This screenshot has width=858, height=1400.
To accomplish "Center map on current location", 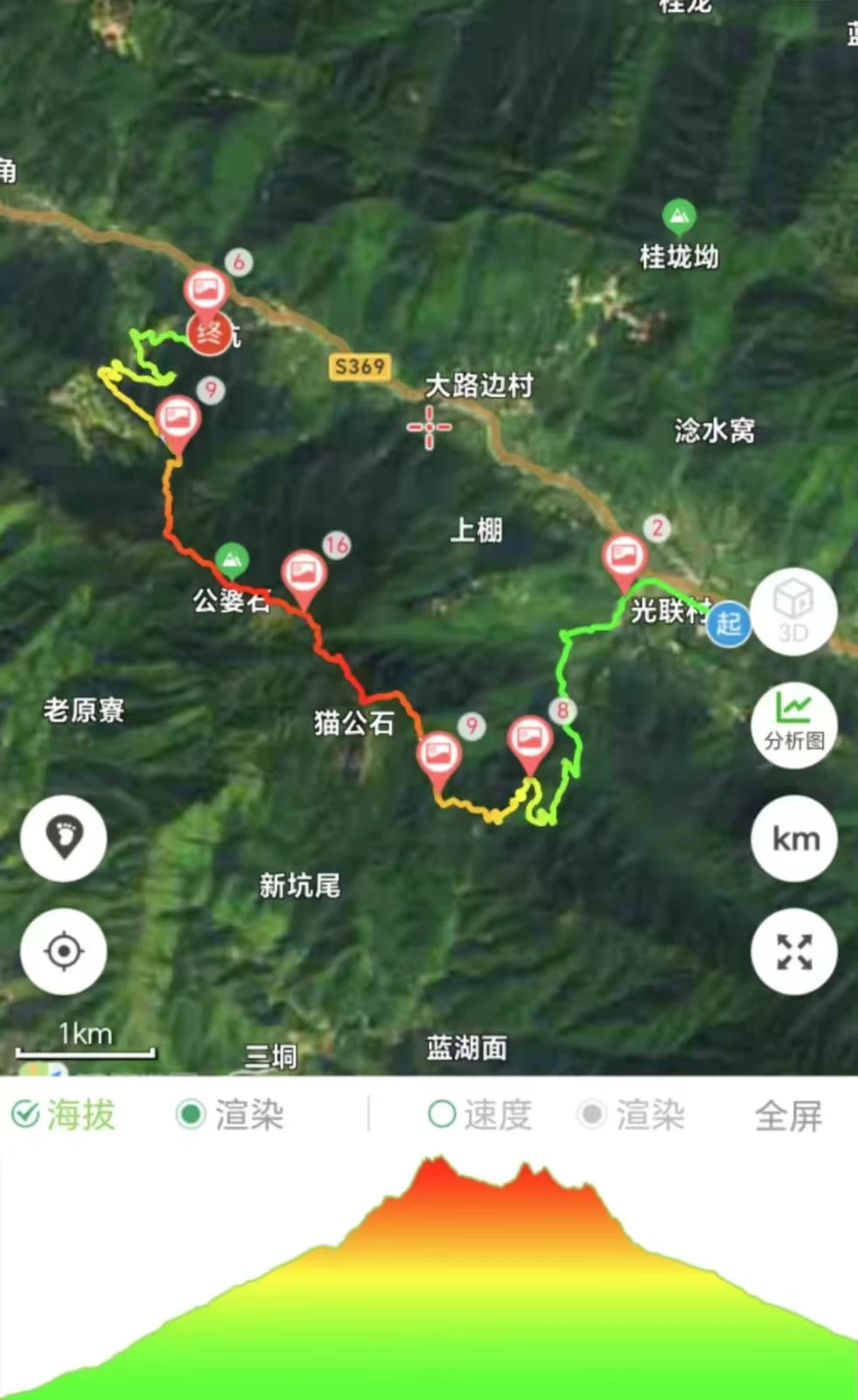I will [x=64, y=952].
